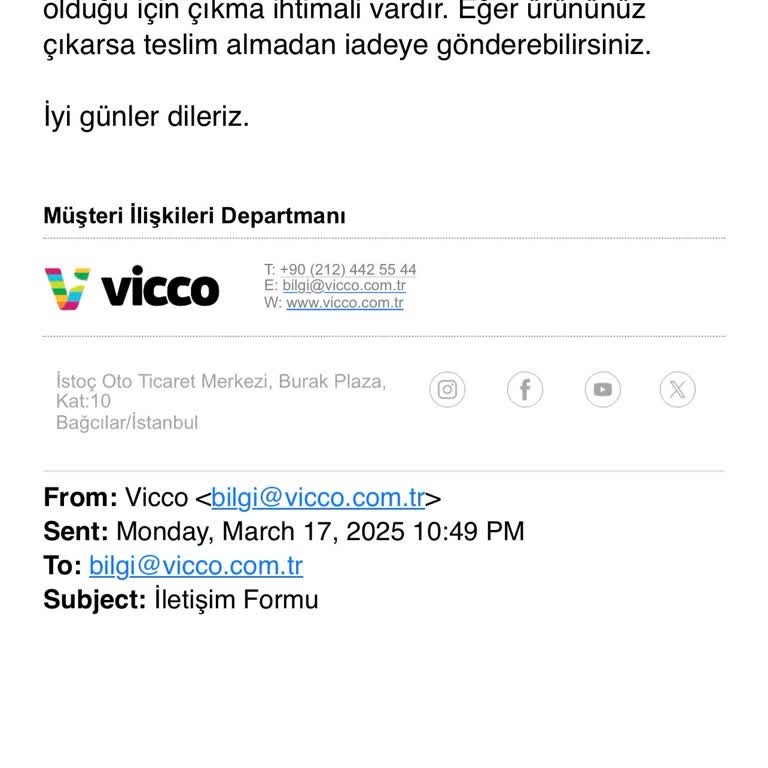Open the bilgi@vicco.com.tr link in the signature
The height and width of the screenshot is (768, 768).
343,286
